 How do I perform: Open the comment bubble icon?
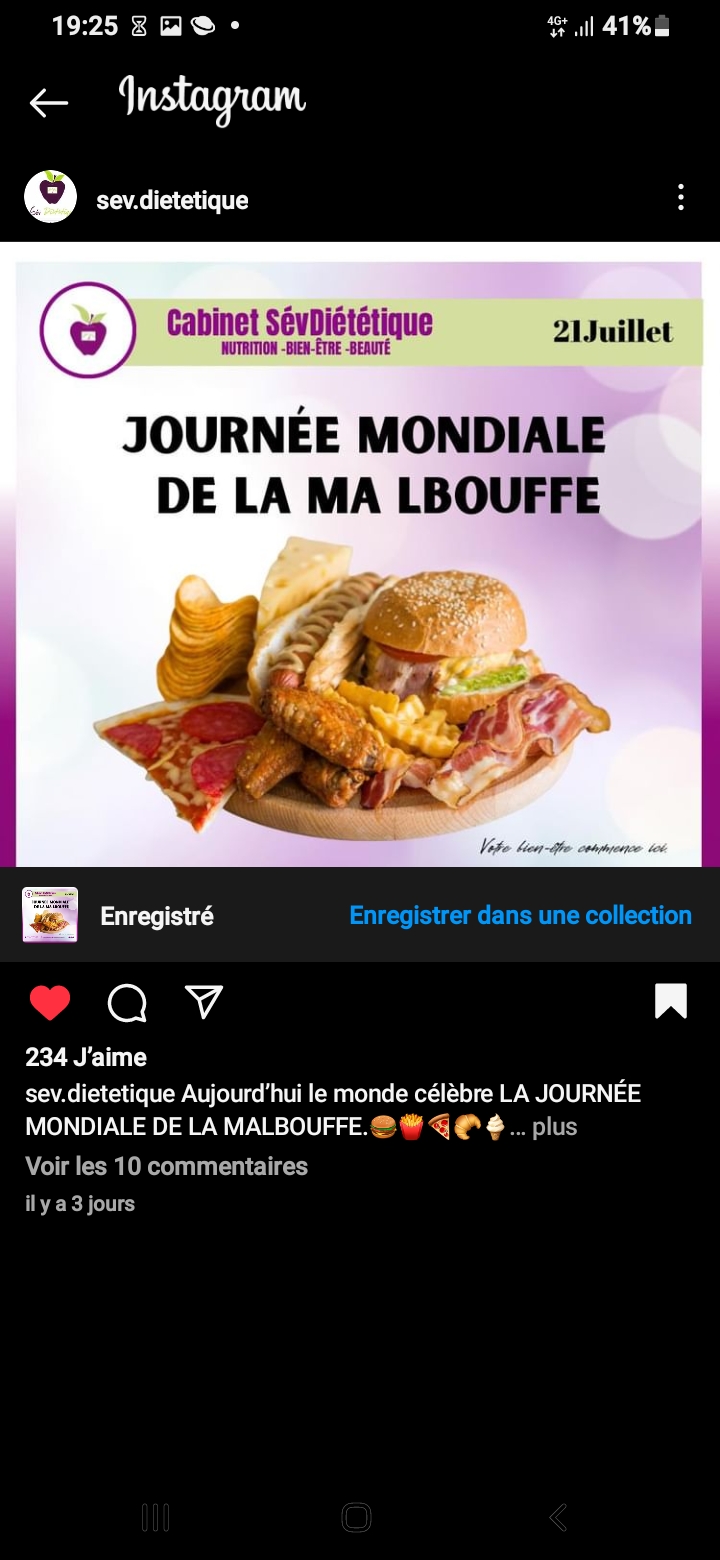tap(127, 1002)
